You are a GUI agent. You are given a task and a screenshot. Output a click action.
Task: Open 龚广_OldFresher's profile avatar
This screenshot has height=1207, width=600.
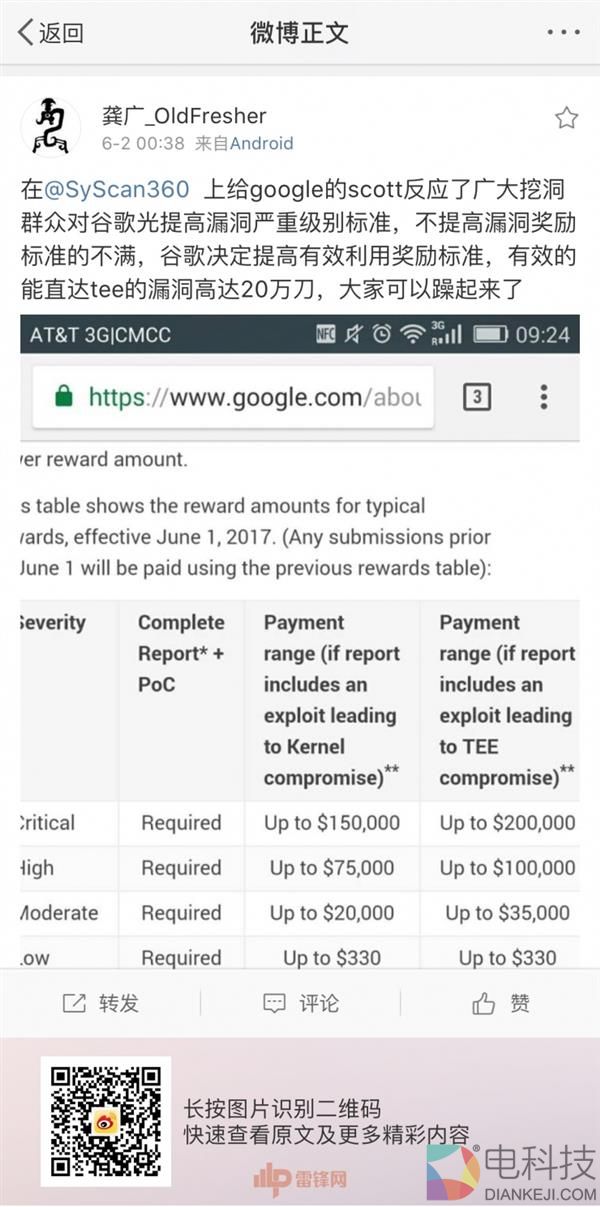click(x=51, y=127)
